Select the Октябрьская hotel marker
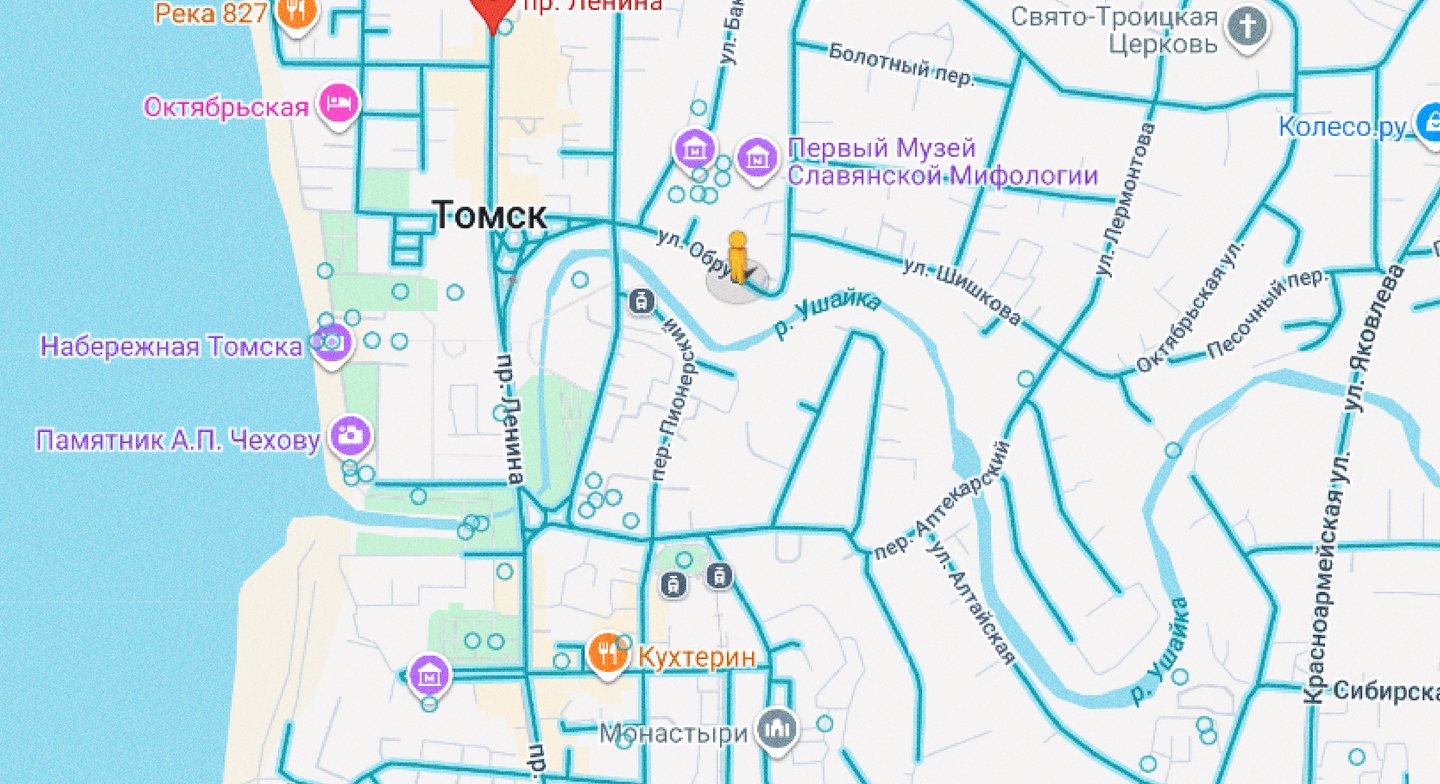Screen dimensions: 1440x784 [339, 104]
